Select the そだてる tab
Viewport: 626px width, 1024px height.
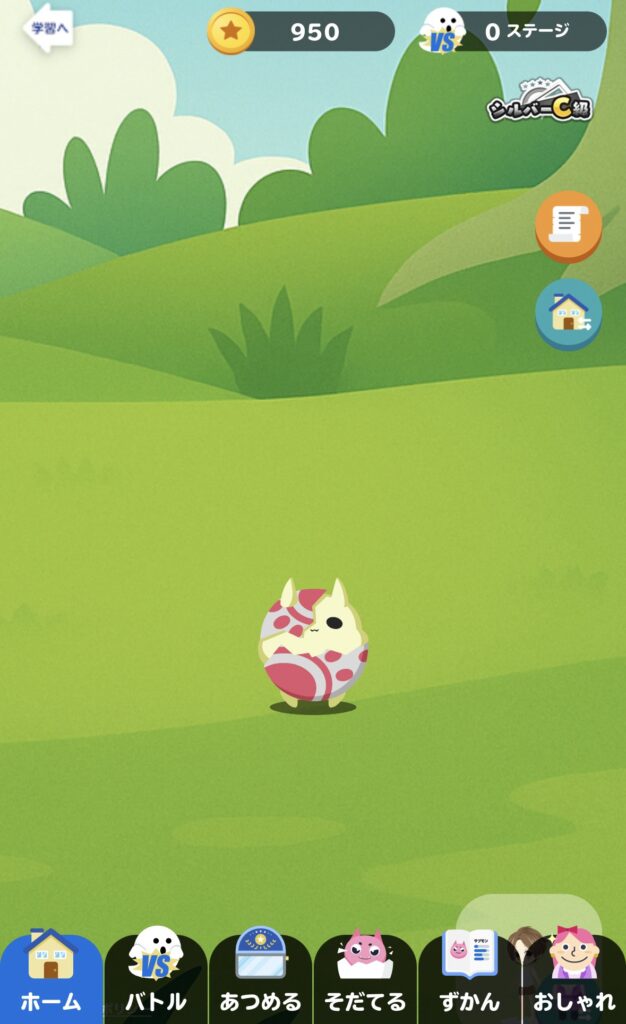365,977
